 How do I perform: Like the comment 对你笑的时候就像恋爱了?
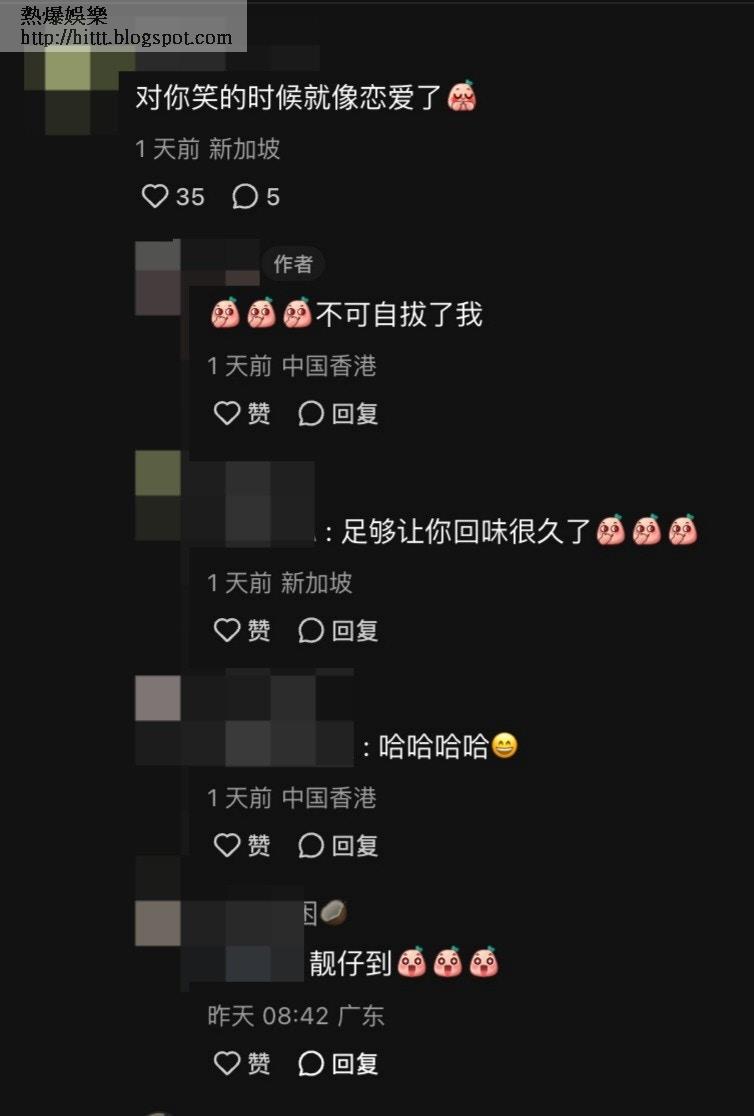156,197
